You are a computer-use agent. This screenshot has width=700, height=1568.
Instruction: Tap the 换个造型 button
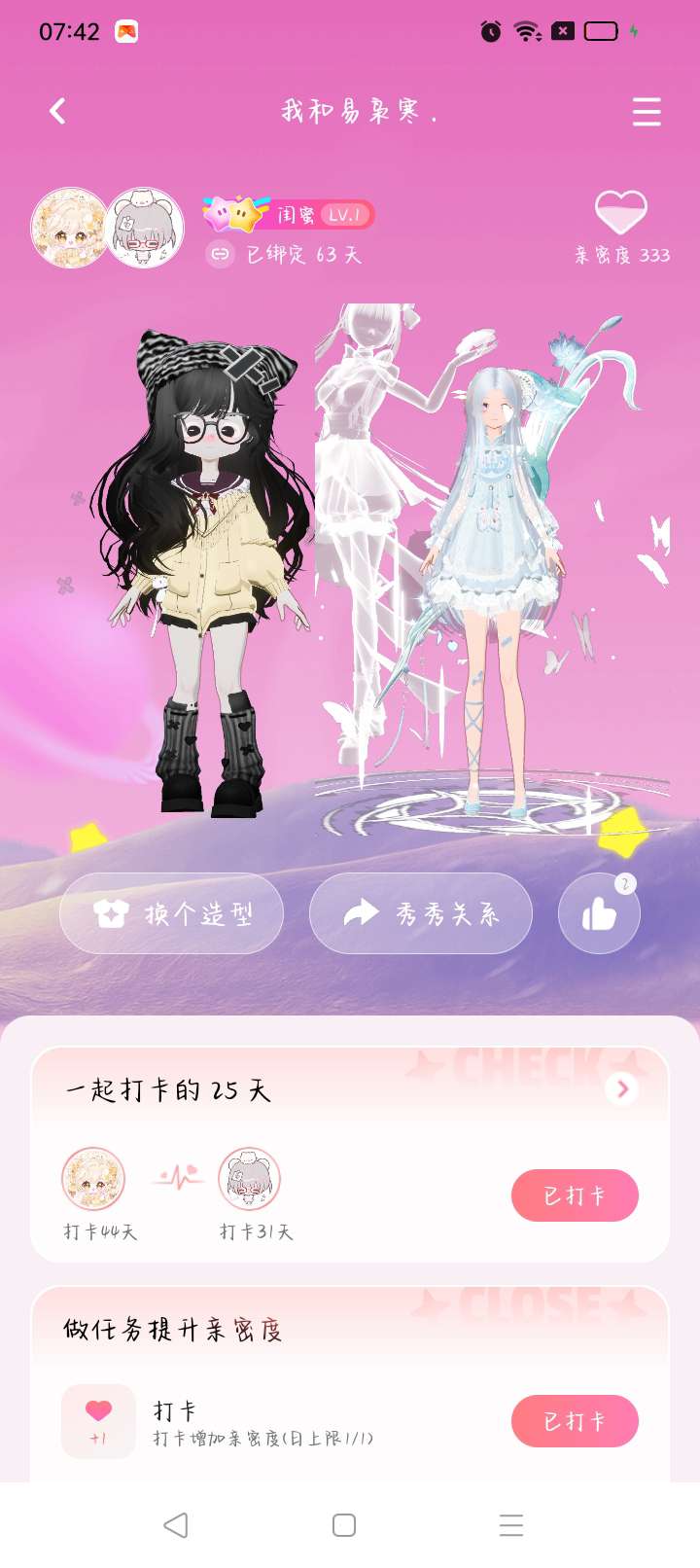(x=172, y=913)
